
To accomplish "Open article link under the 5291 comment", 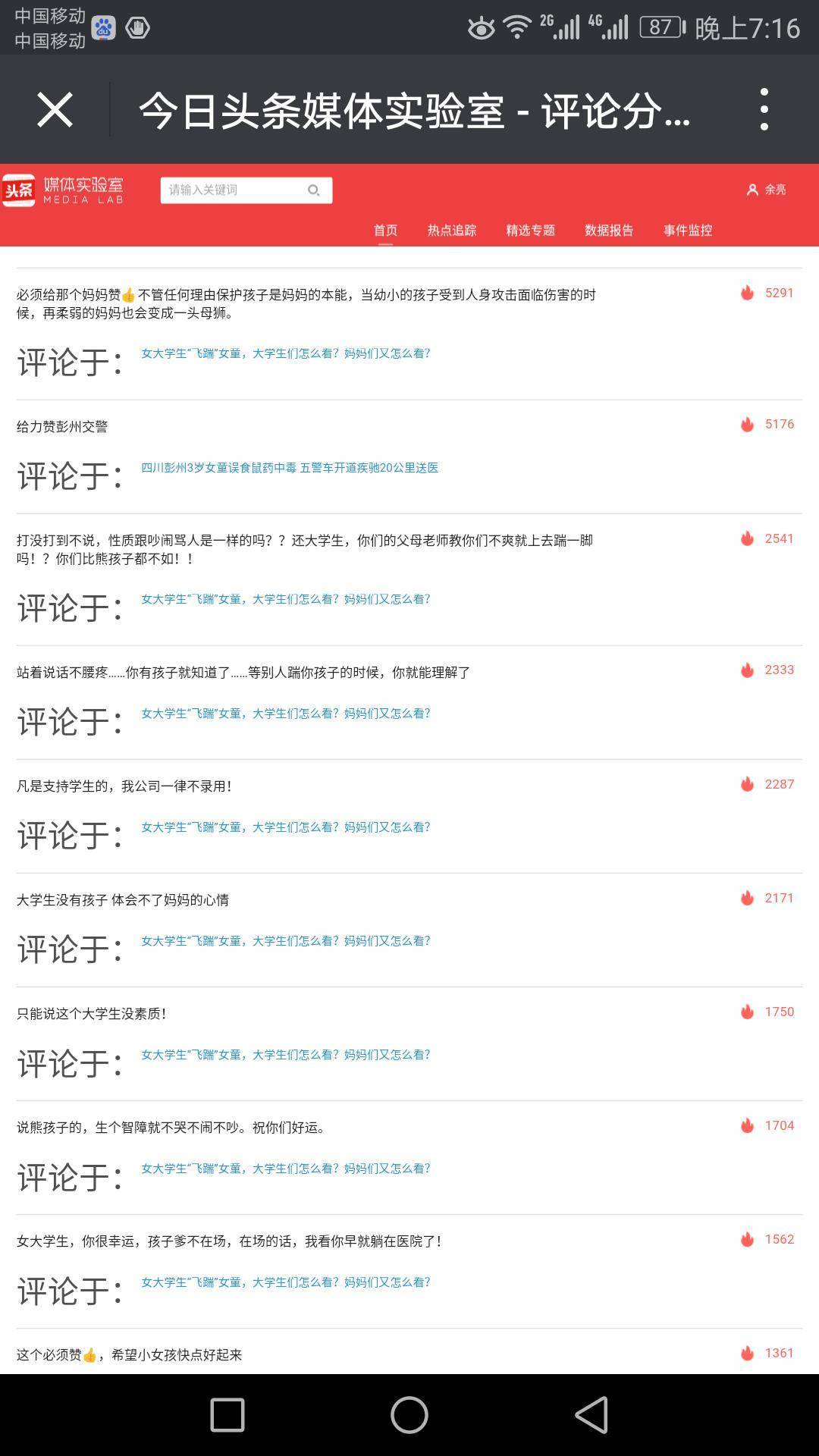I will 286,353.
